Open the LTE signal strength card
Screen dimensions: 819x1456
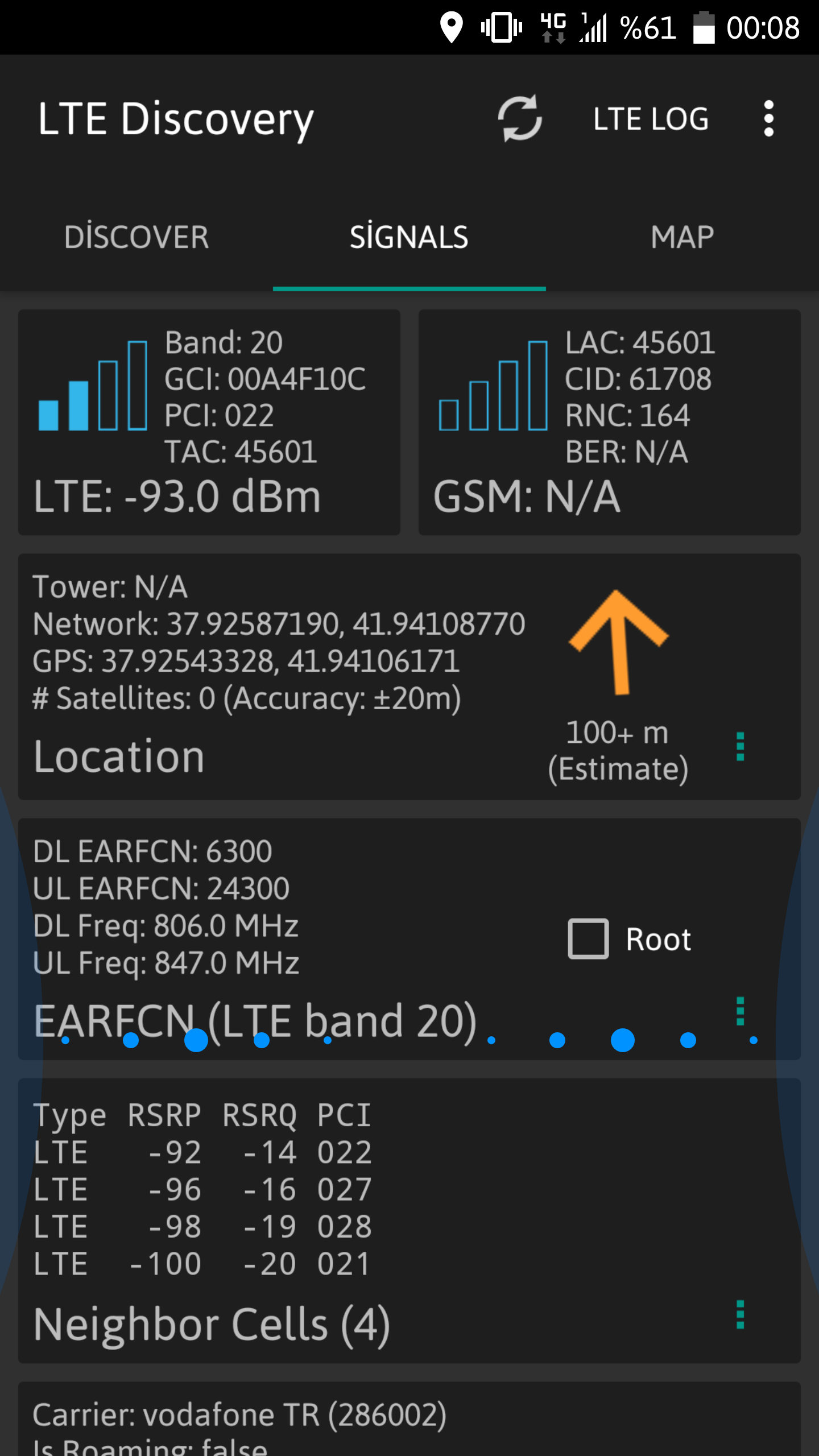coord(209,422)
